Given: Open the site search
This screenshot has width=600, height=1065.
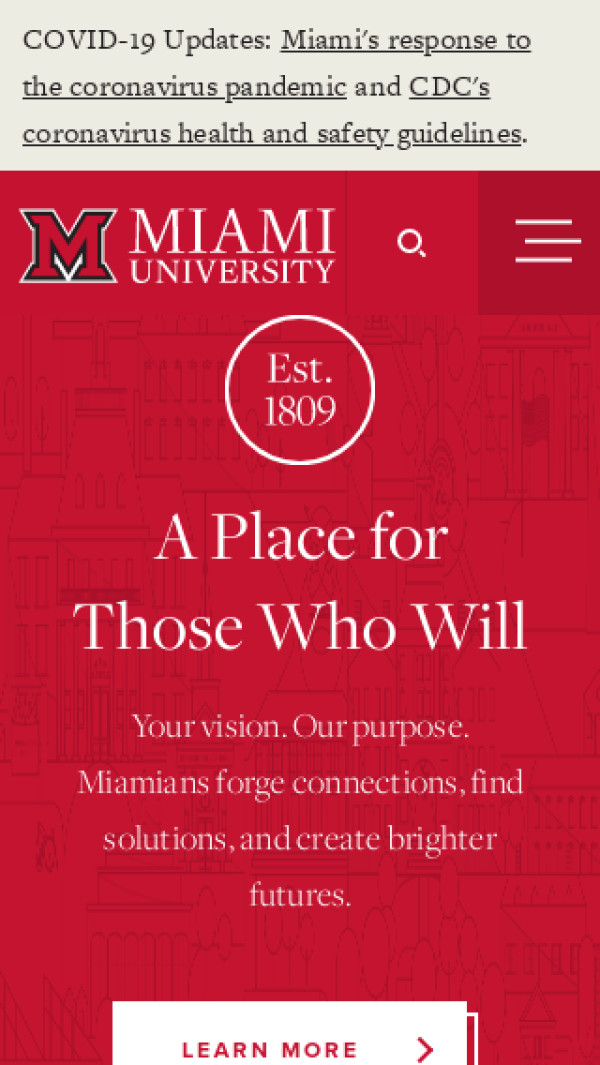Looking at the screenshot, I should (411, 243).
